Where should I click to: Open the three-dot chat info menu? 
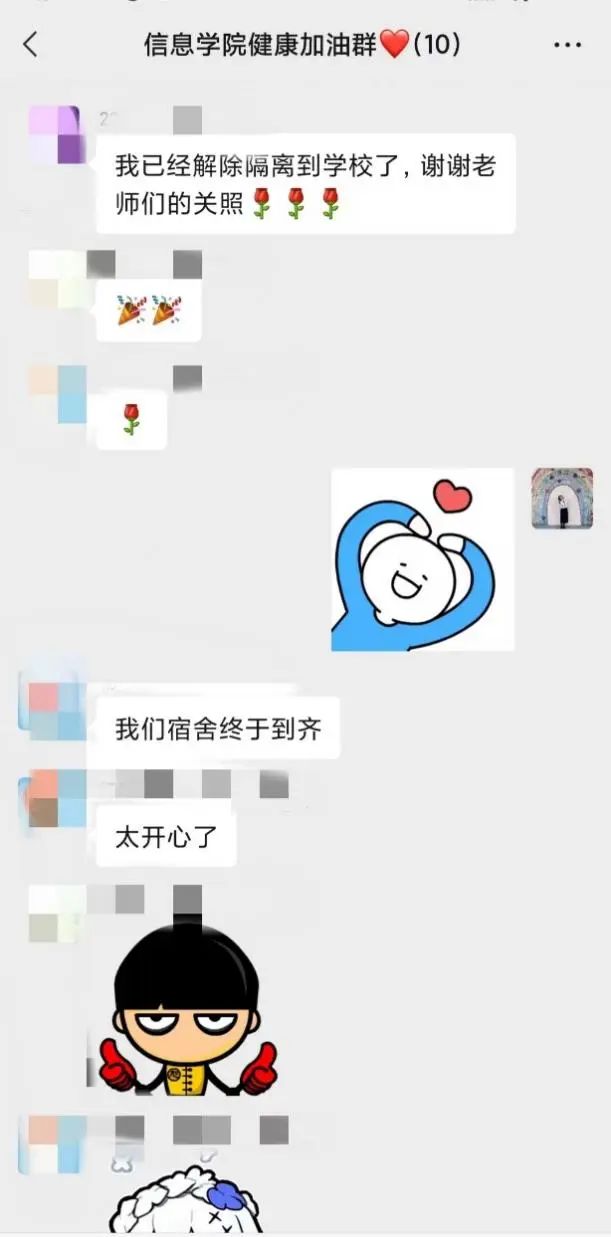coord(567,45)
